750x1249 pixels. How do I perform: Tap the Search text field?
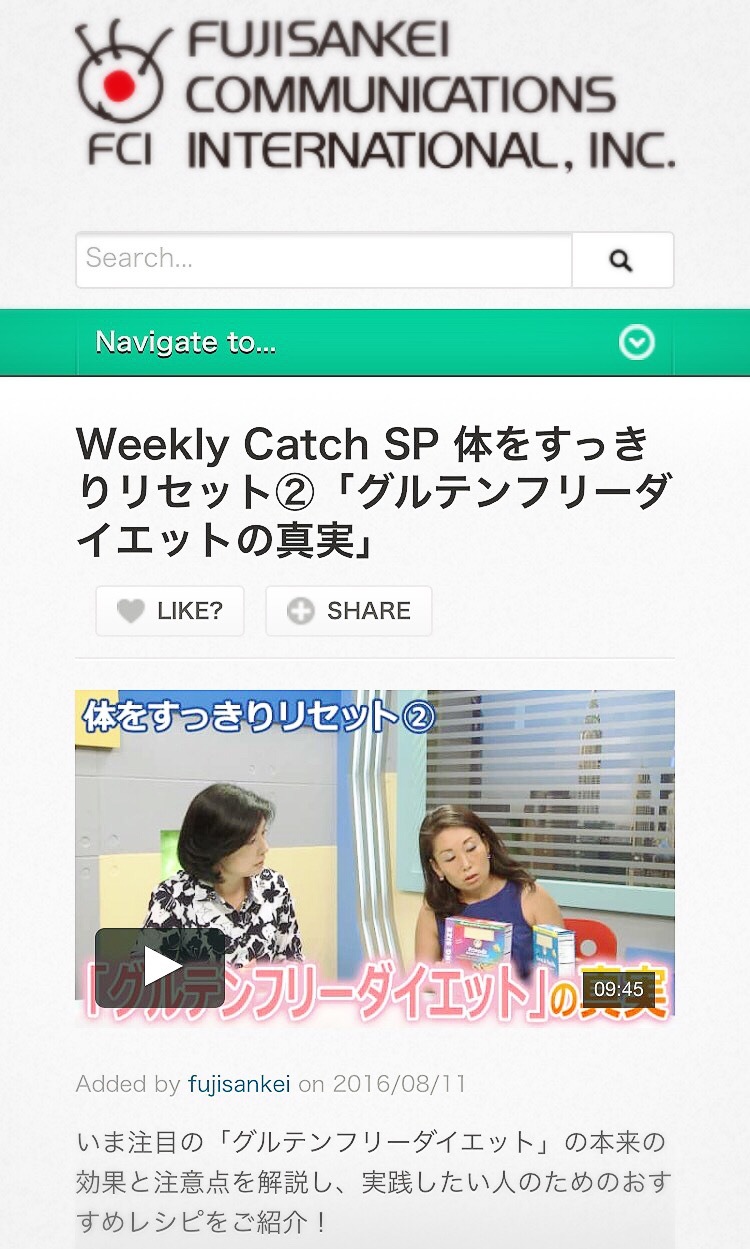click(324, 260)
